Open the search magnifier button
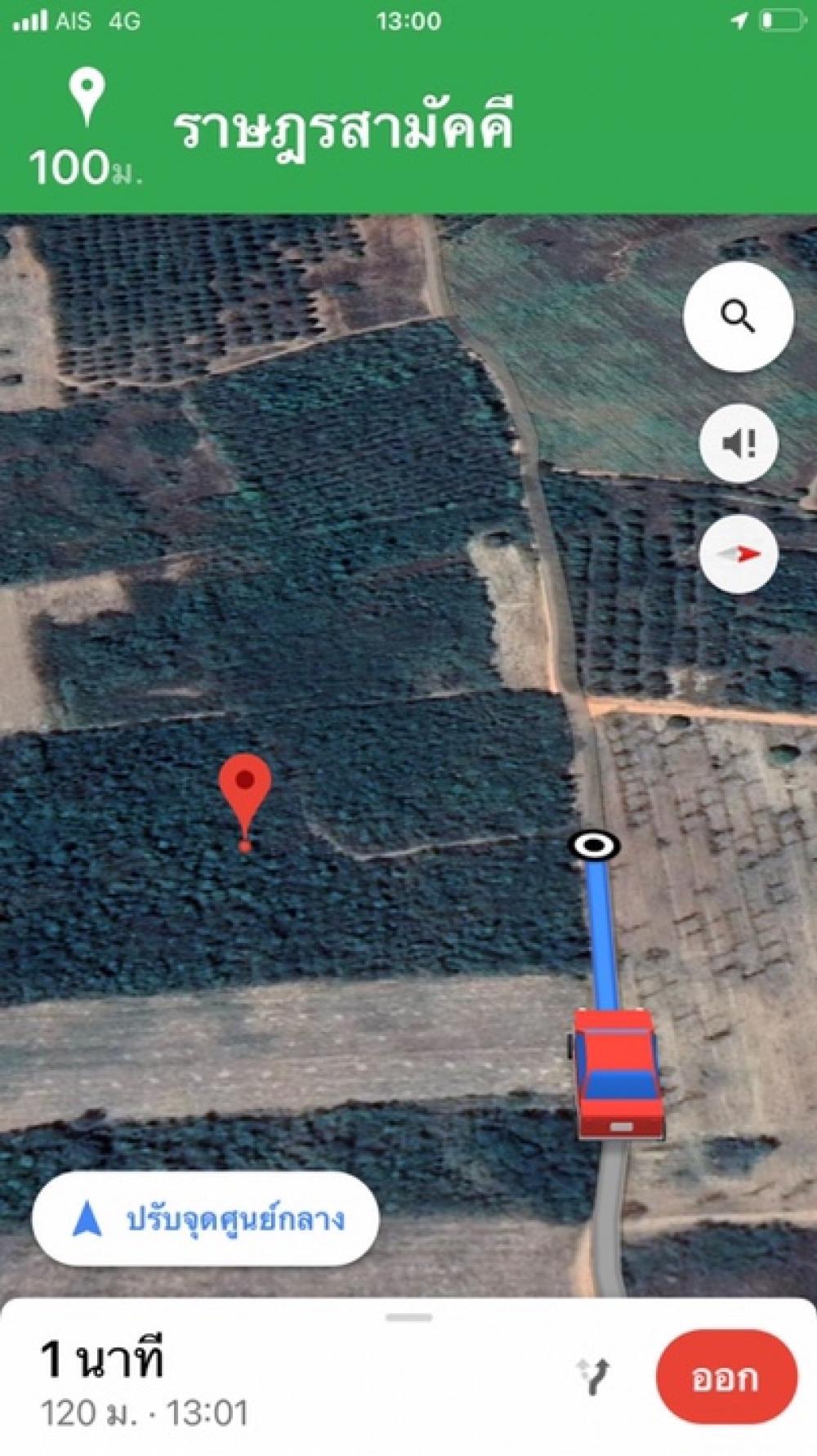Image resolution: width=817 pixels, height=1456 pixels. [x=738, y=316]
